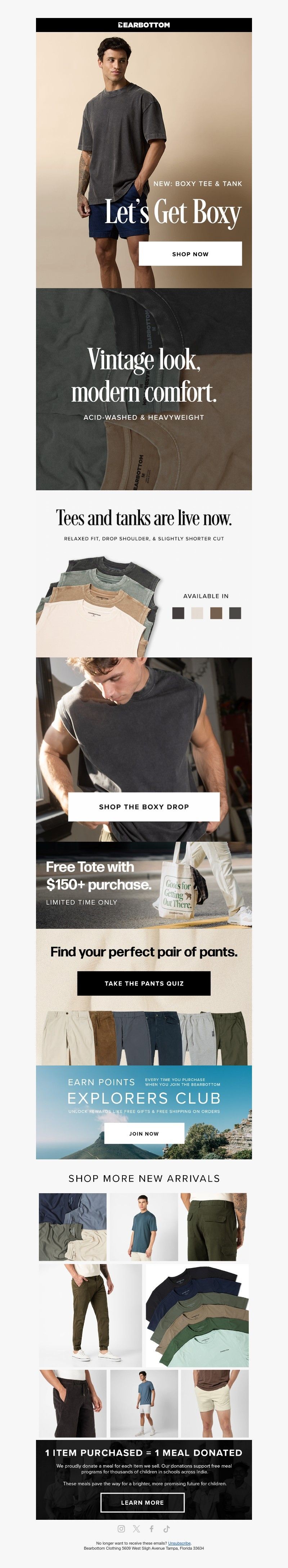Open the X social profile
Viewport: 288px width, 1568px height.
(x=136, y=1528)
